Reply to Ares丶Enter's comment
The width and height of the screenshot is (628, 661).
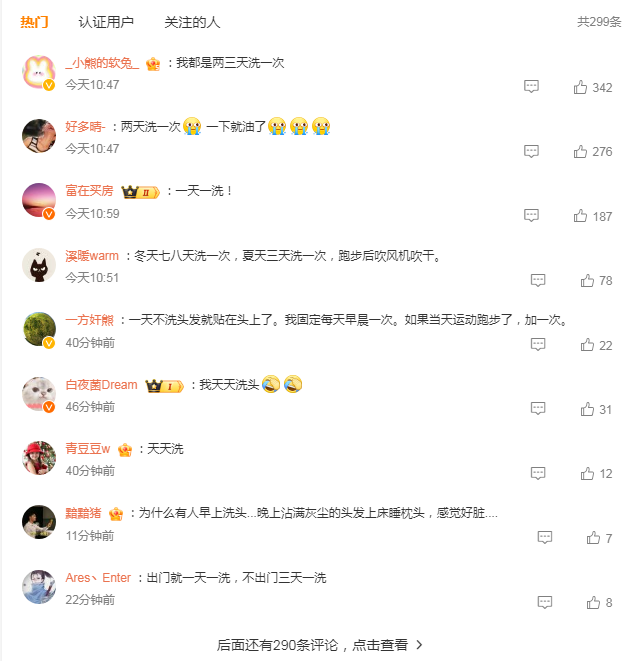pos(545,602)
